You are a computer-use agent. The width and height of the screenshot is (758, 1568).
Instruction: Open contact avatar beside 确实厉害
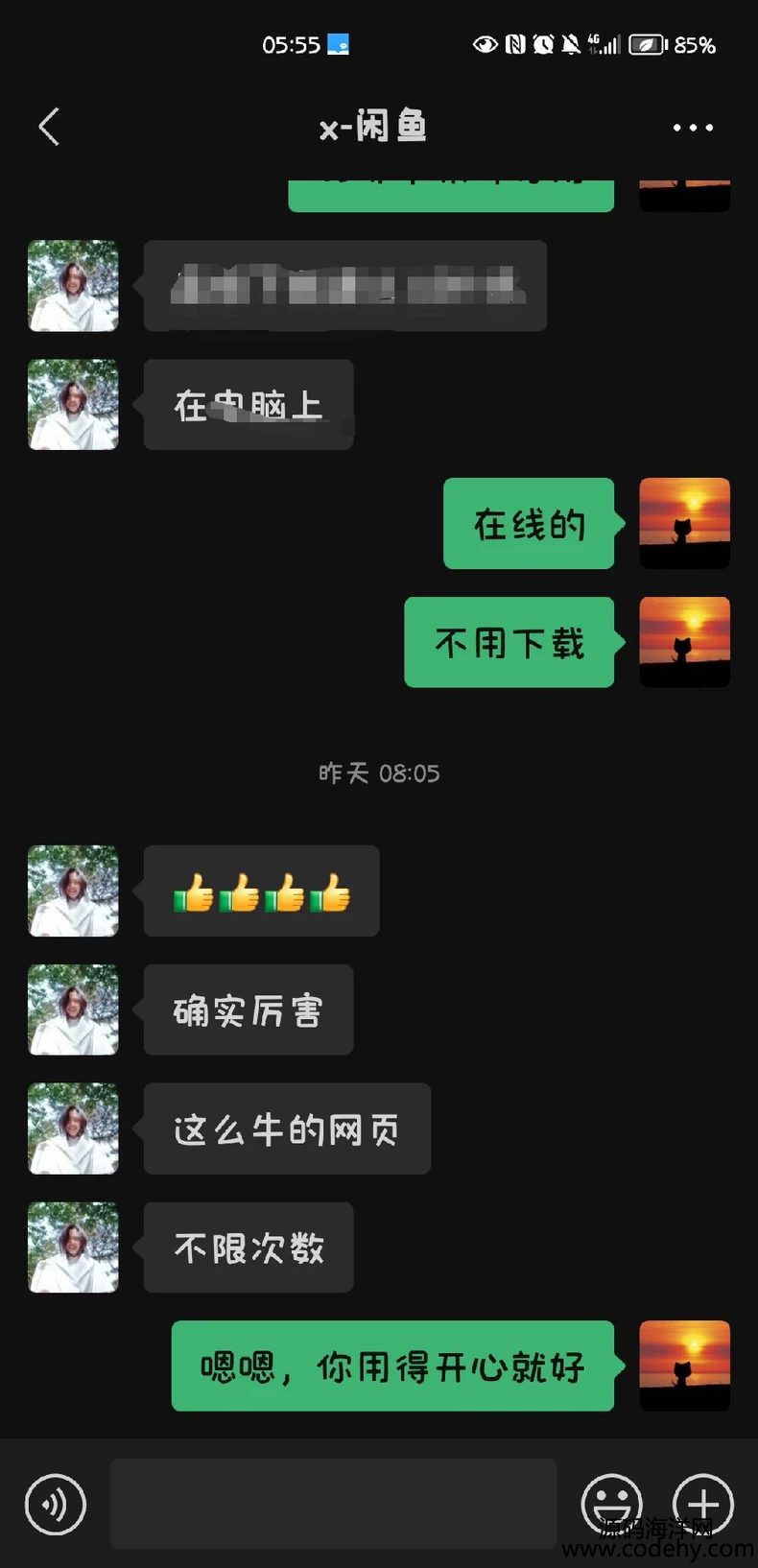pos(74,1010)
